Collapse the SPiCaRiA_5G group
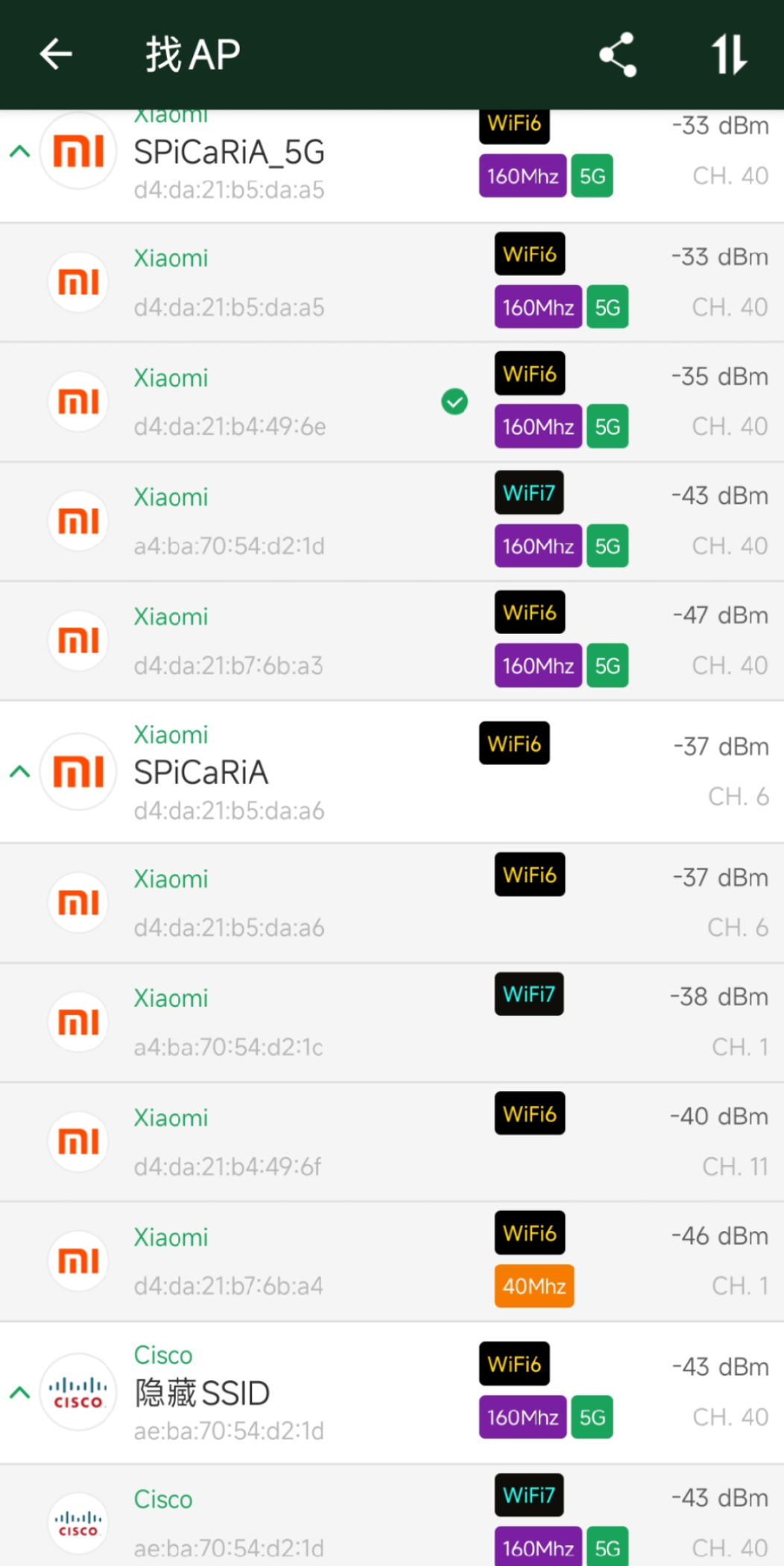Screen dimensions: 784x1566 (20, 152)
